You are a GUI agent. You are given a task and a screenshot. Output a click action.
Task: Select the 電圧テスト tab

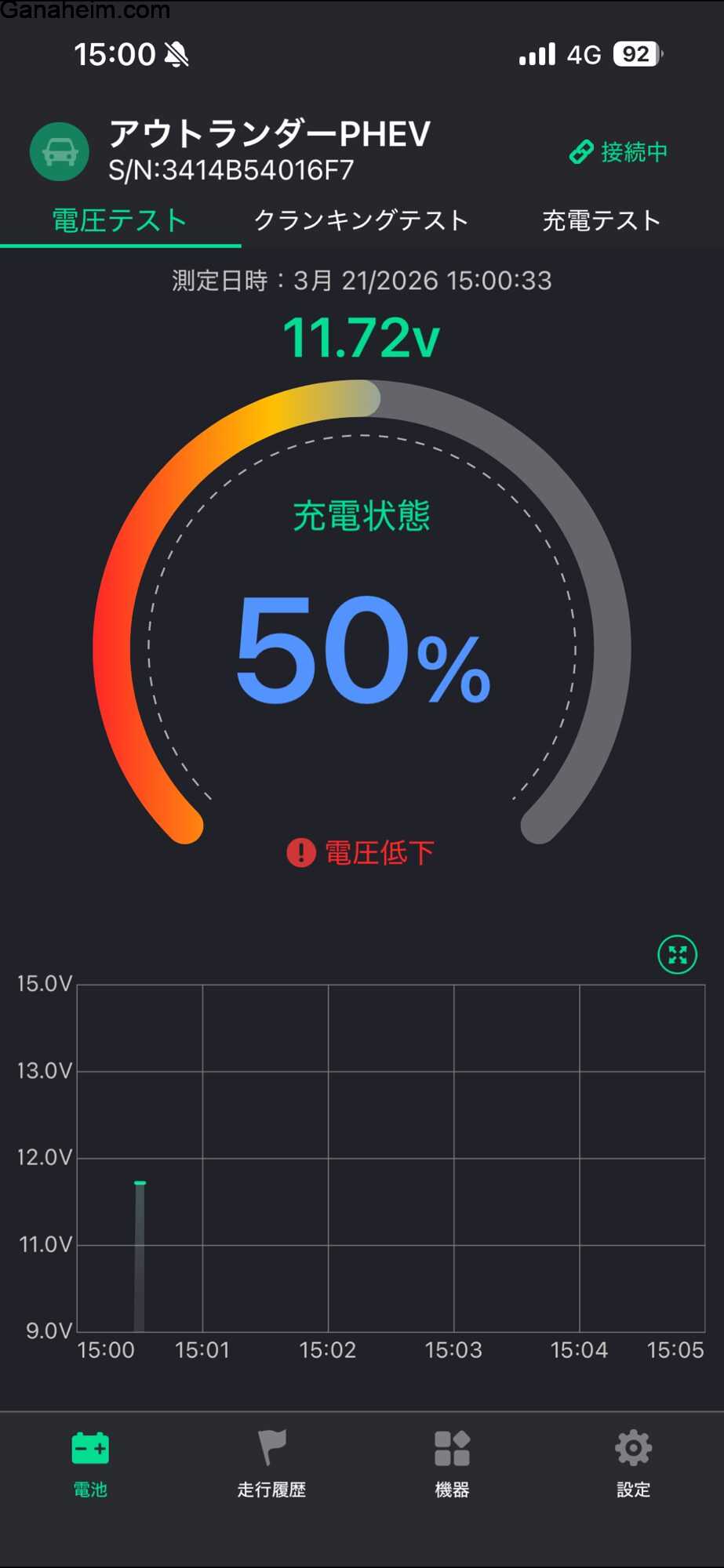coord(120,220)
